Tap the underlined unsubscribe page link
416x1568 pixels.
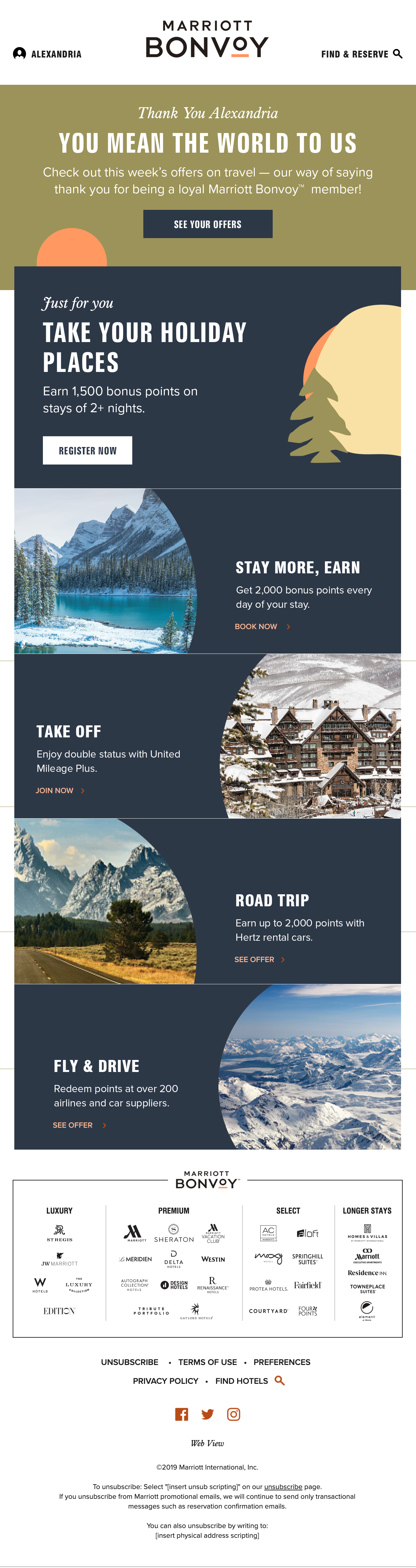(x=283, y=1486)
